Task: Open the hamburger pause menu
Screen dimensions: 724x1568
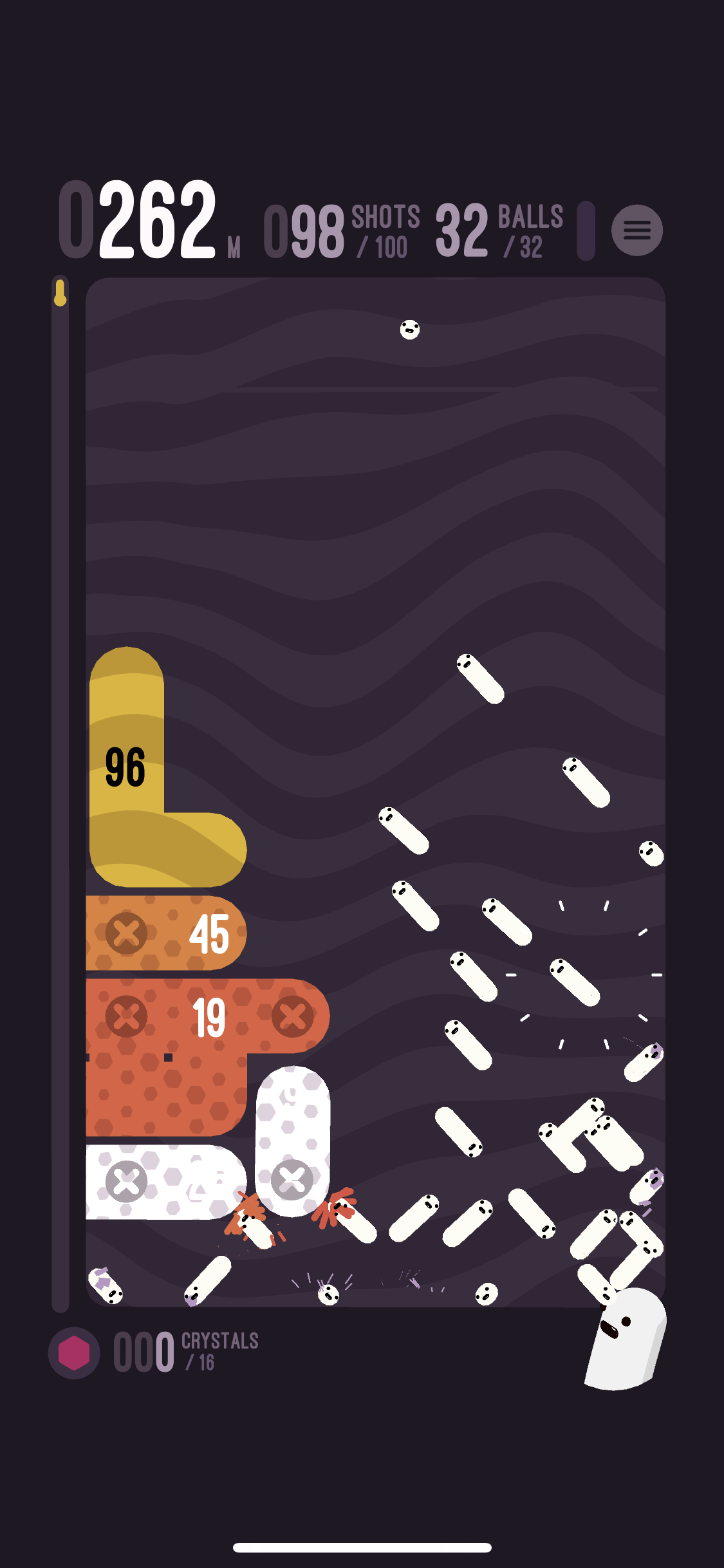Action: (636, 230)
